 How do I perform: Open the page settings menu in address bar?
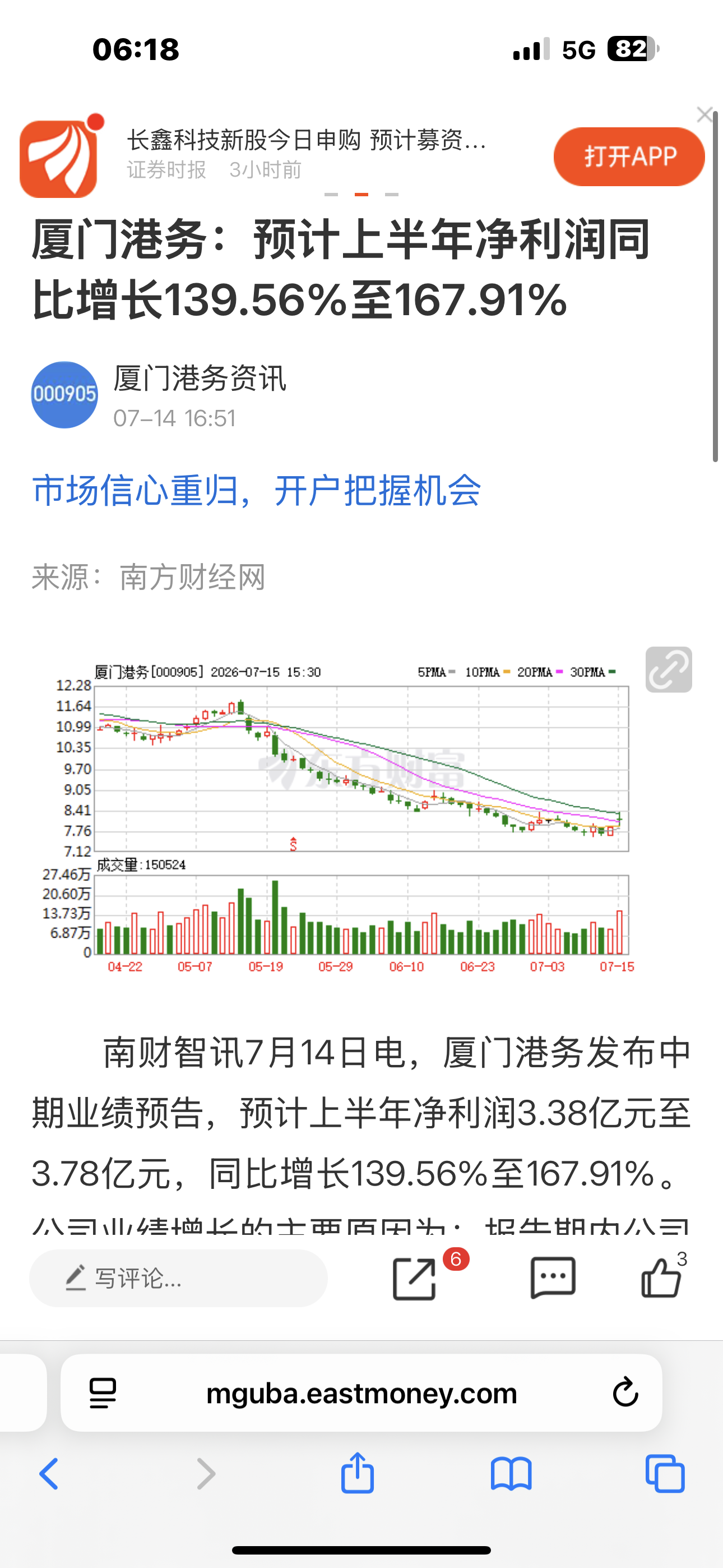click(103, 1393)
